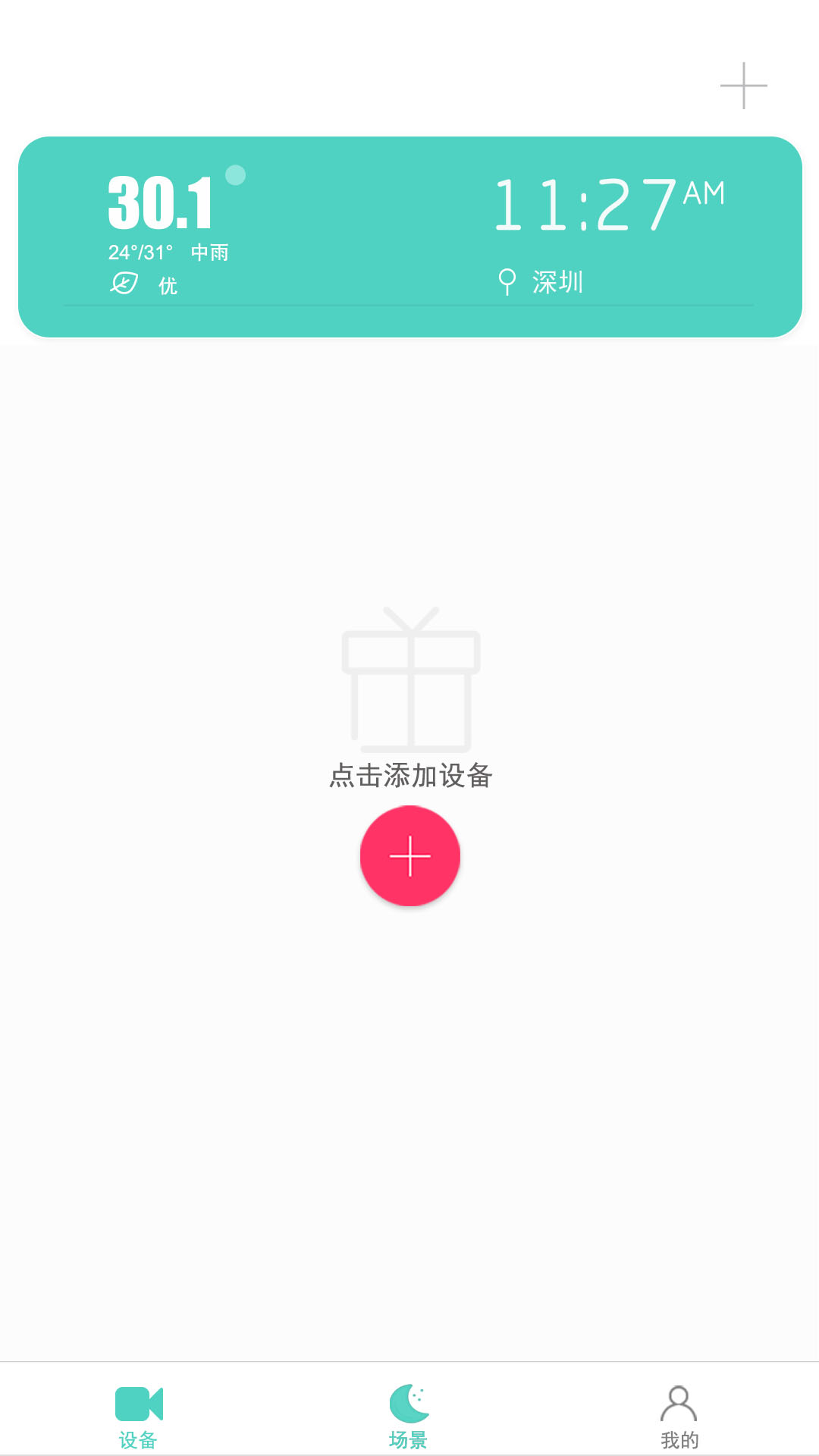Click the 点击添加设备 prompt text
The height and width of the screenshot is (1456, 819).
click(x=411, y=777)
